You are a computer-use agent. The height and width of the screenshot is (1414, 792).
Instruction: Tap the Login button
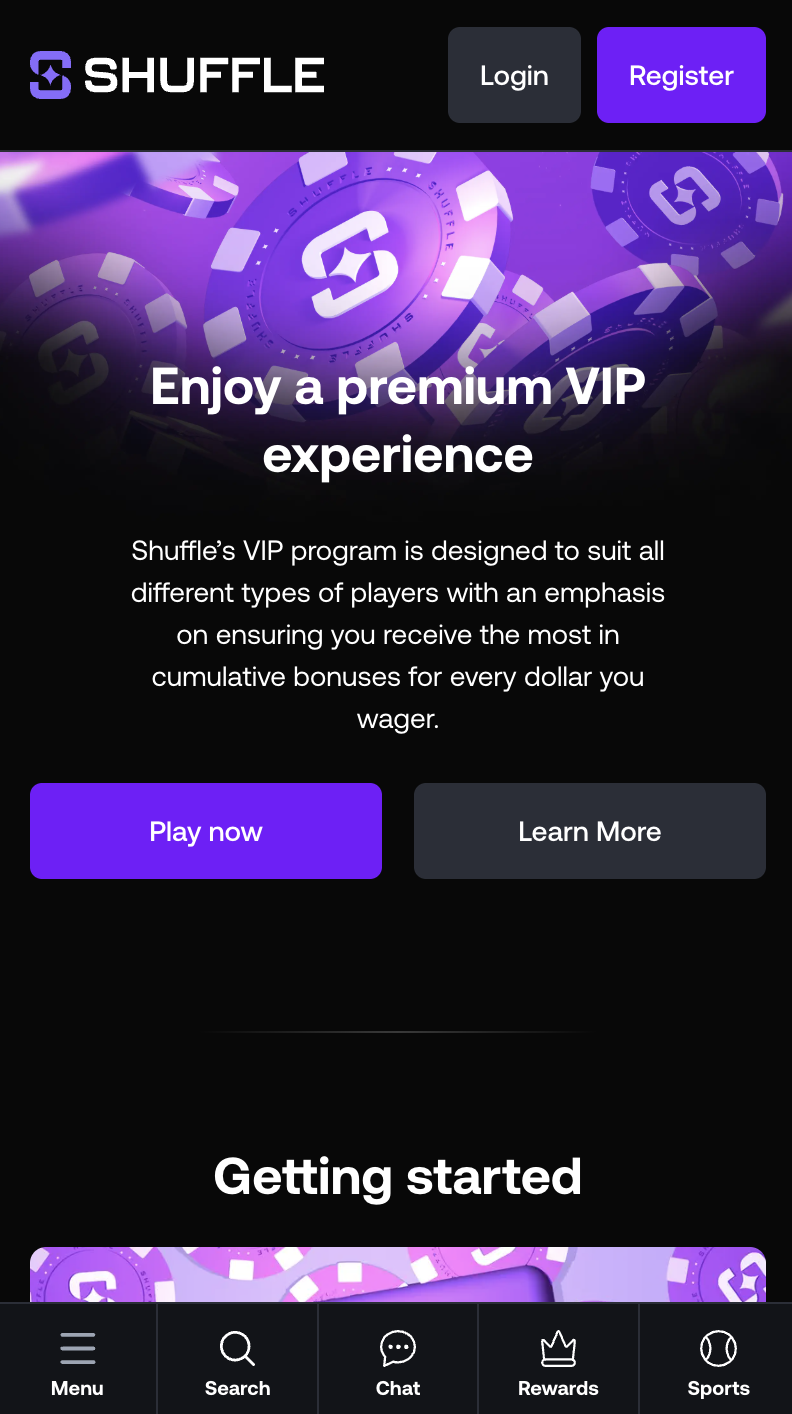[x=514, y=75]
